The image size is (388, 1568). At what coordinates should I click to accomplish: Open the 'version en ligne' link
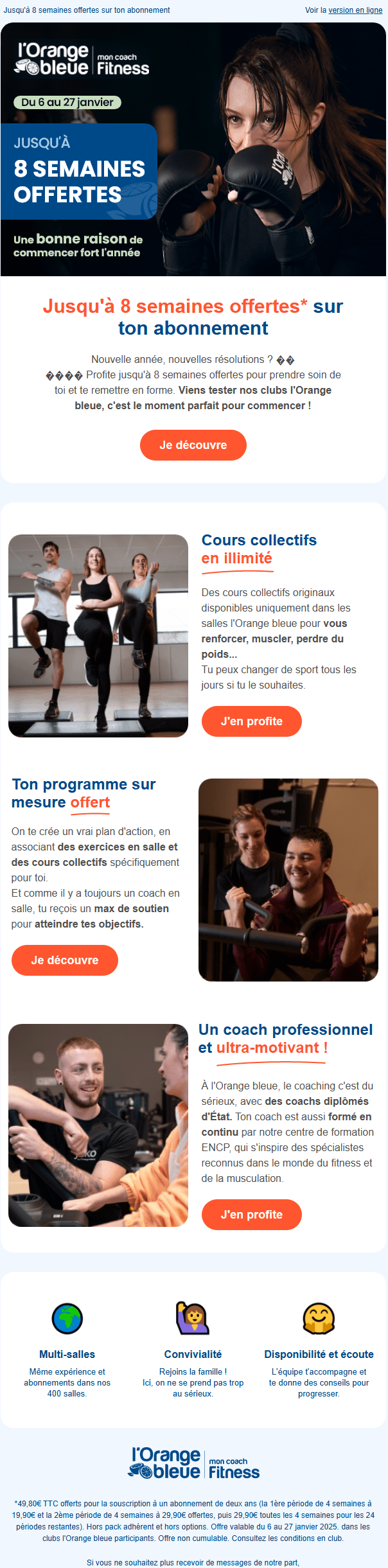[x=355, y=10]
